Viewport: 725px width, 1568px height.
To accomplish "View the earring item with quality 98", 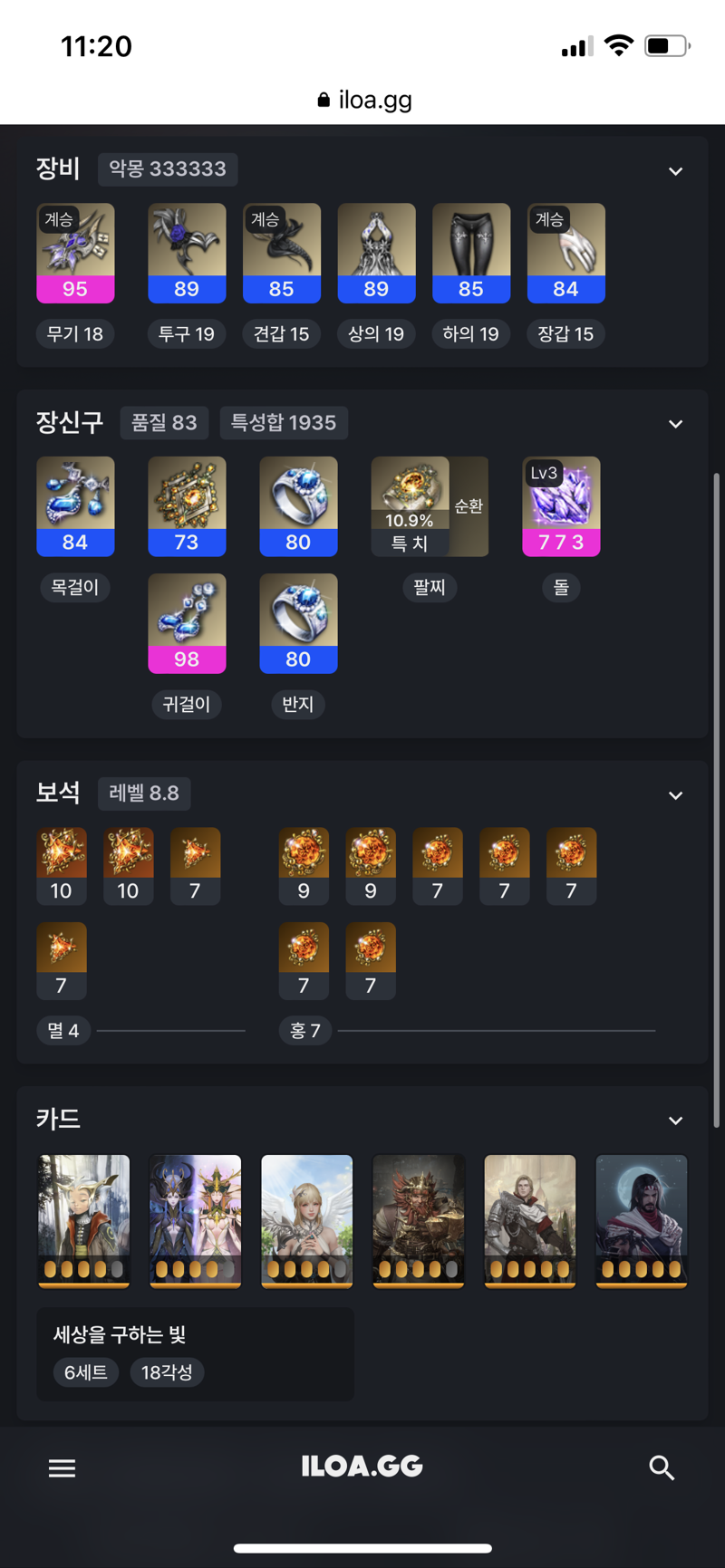I will (187, 622).
